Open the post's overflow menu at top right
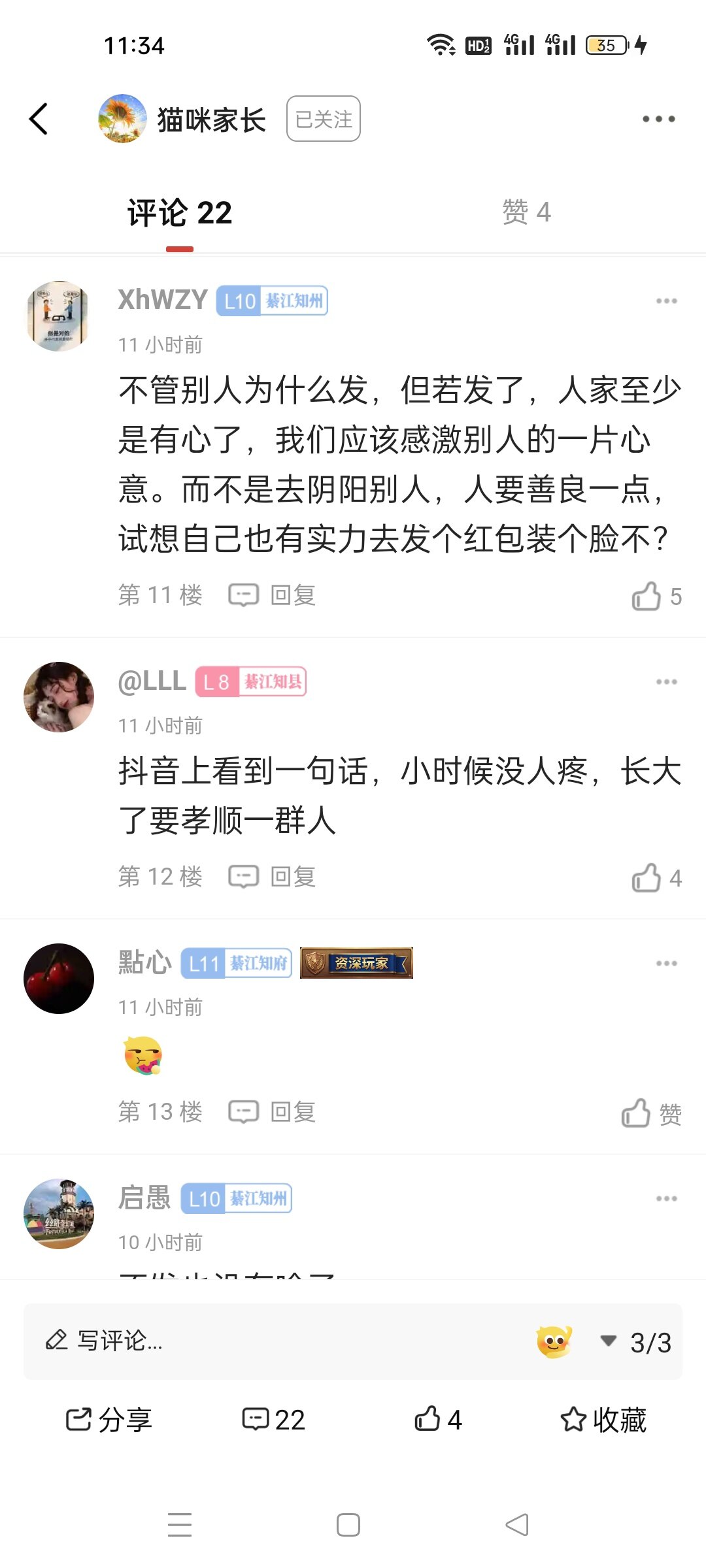This screenshot has width=706, height=1568. tap(658, 119)
